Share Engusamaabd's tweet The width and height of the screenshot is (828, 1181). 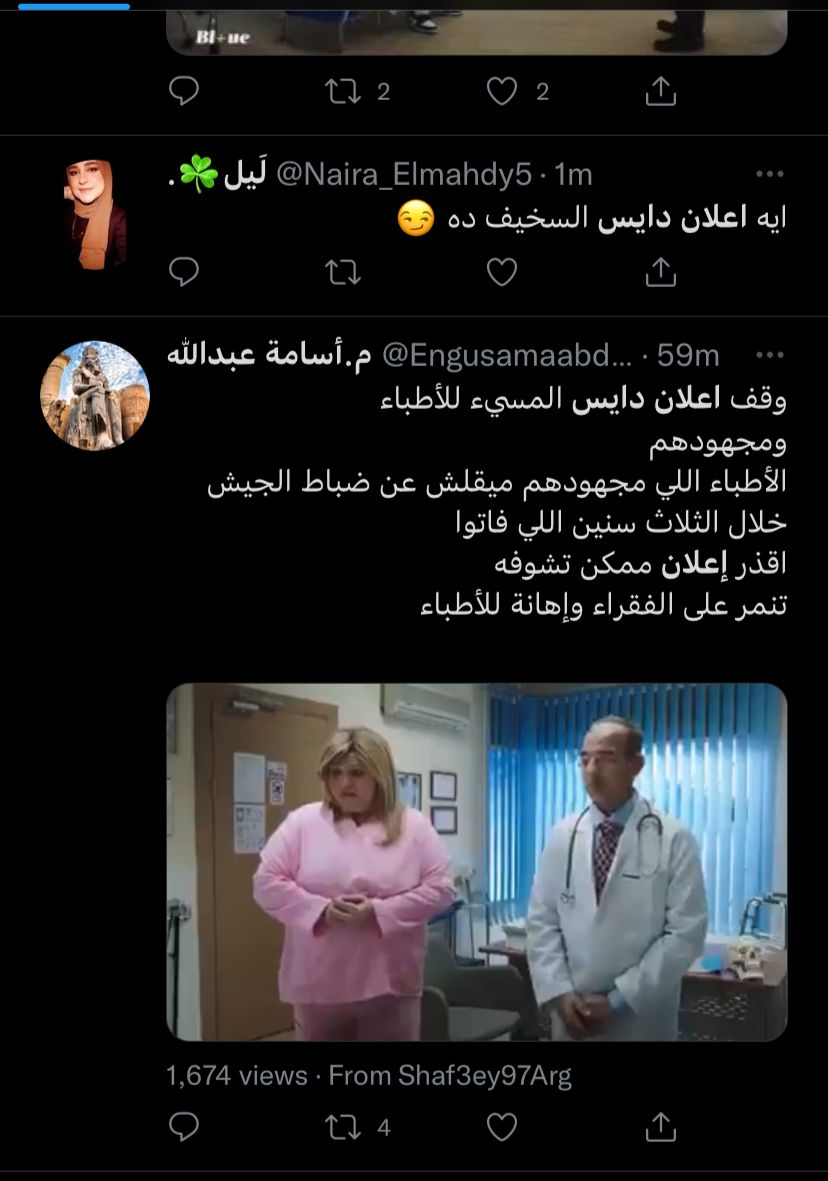point(660,1128)
